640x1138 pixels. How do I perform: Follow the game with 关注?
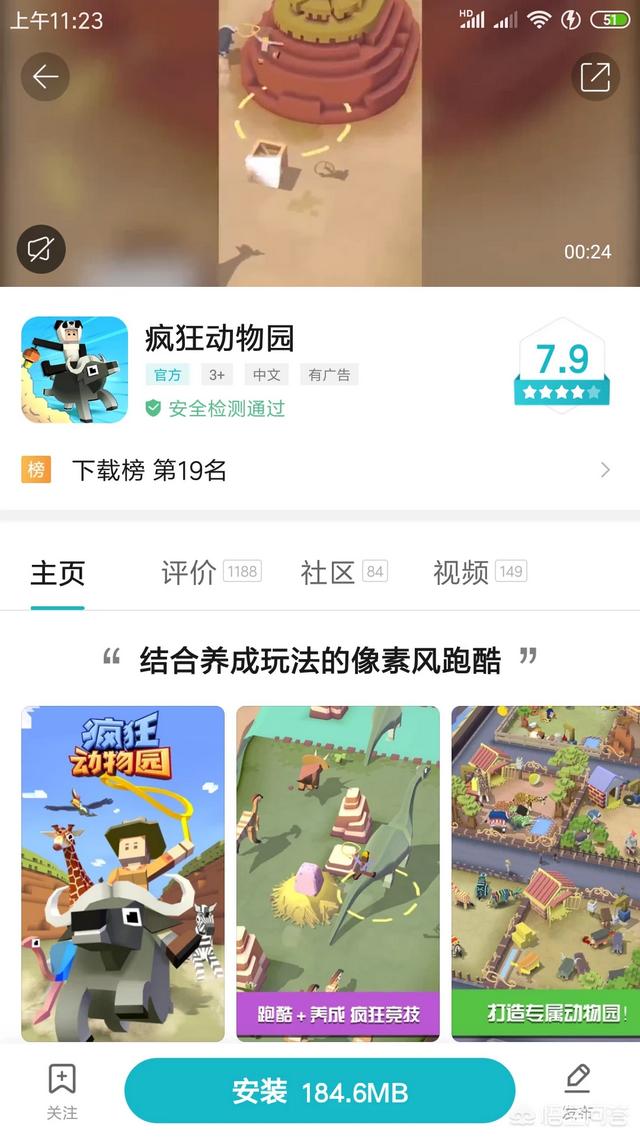point(62,1092)
